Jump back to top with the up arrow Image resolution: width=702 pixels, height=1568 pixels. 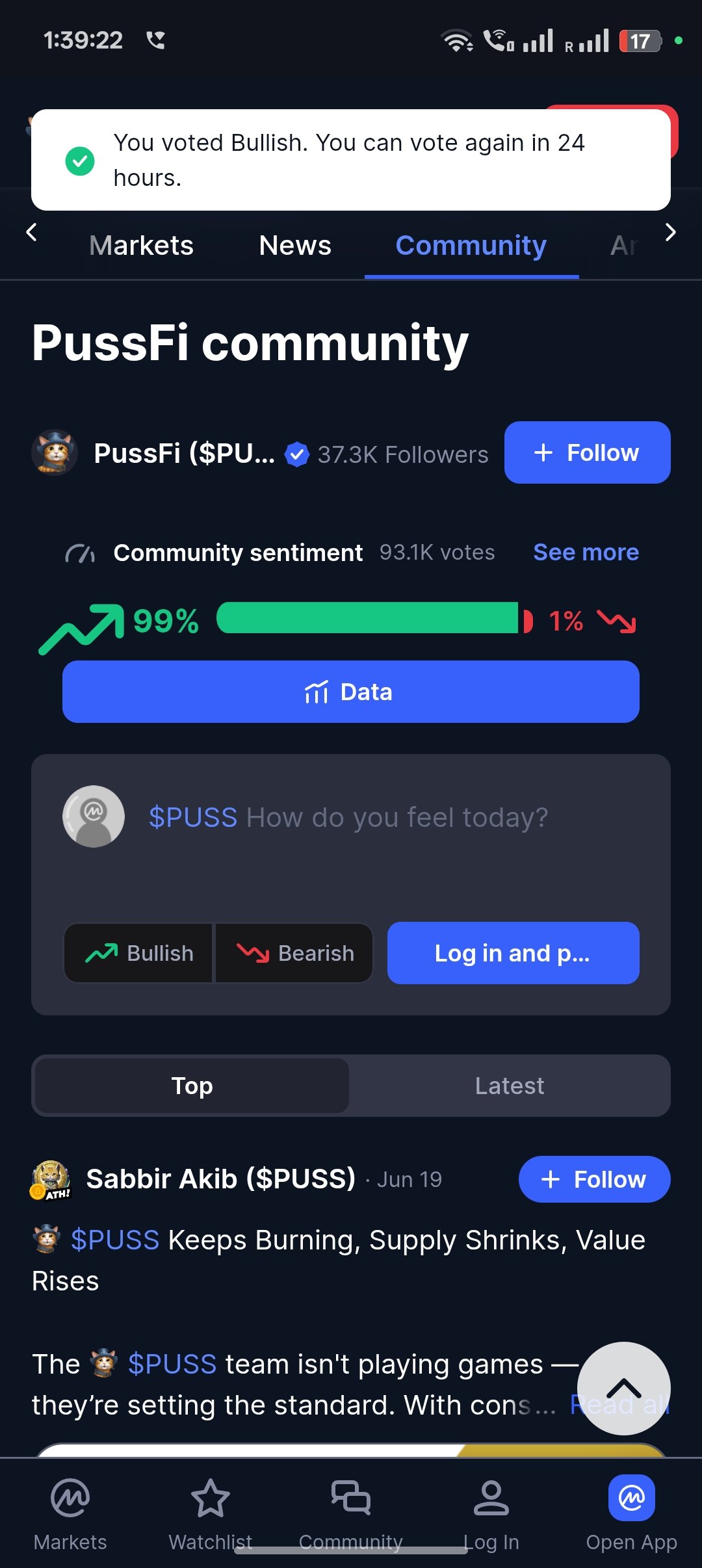(x=623, y=1389)
